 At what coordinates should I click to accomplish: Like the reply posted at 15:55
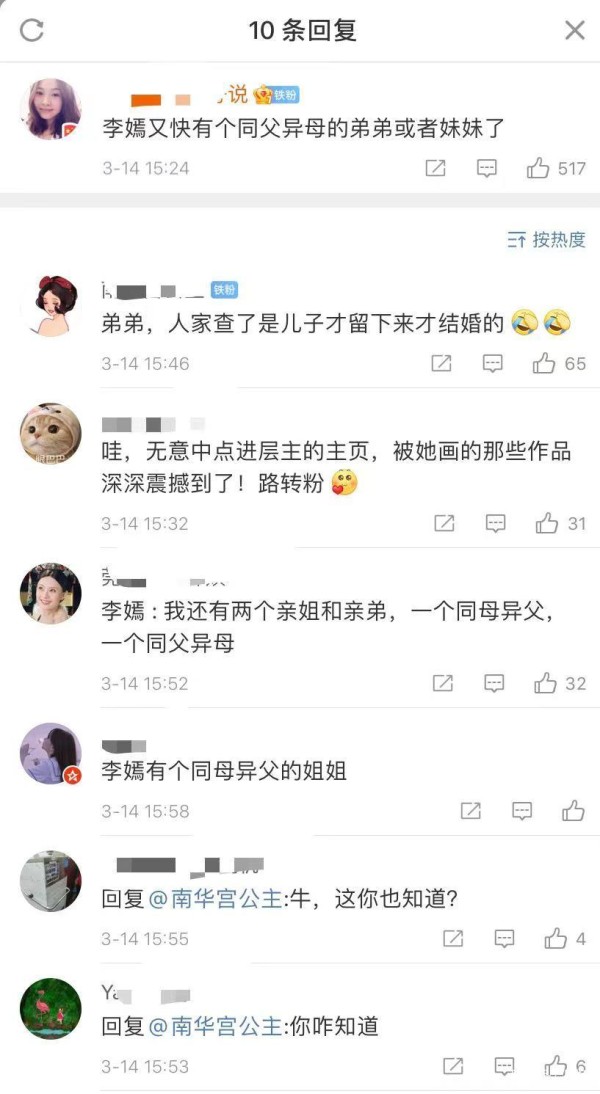[x=556, y=939]
